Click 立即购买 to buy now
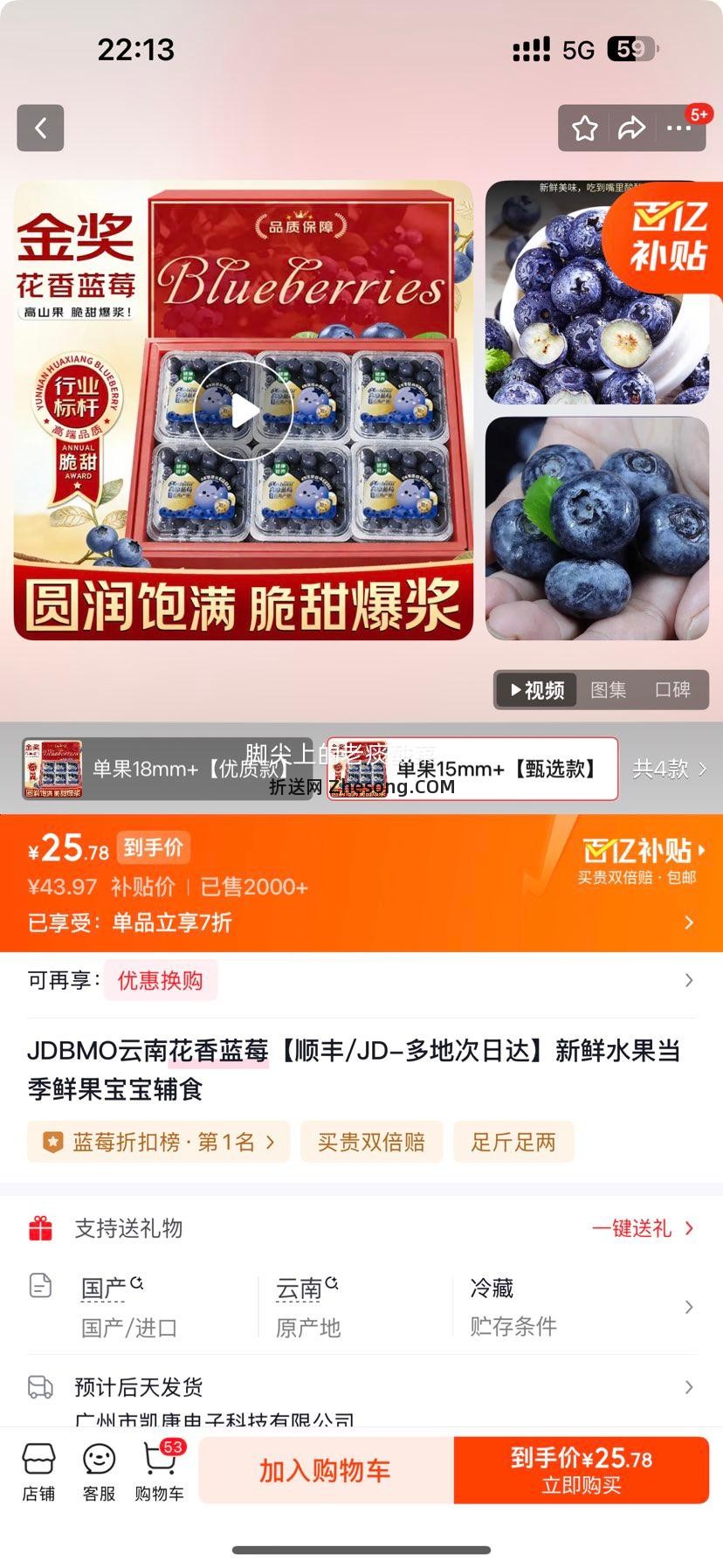 pos(580,1470)
